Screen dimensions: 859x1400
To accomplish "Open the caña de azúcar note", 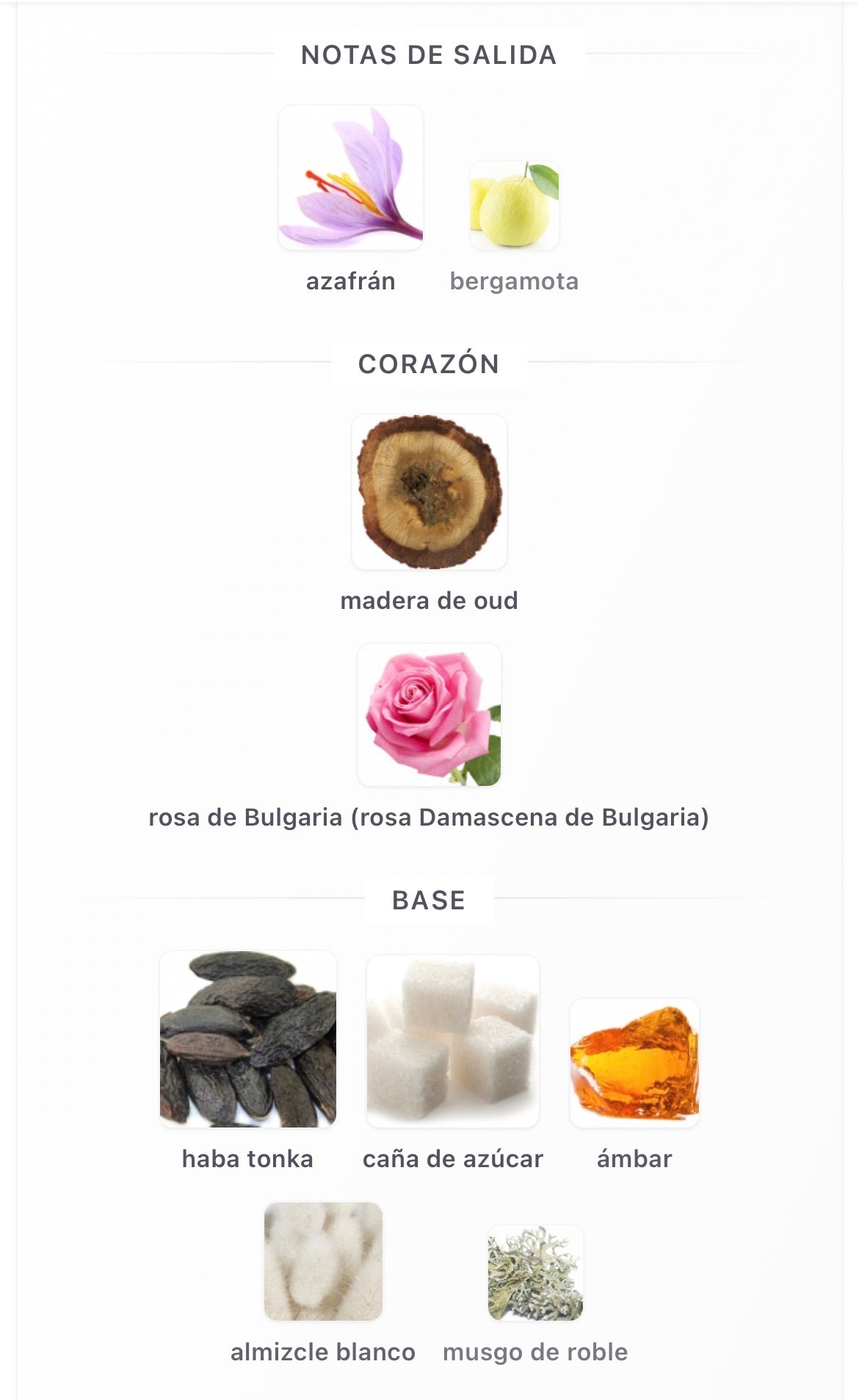I will [453, 1042].
